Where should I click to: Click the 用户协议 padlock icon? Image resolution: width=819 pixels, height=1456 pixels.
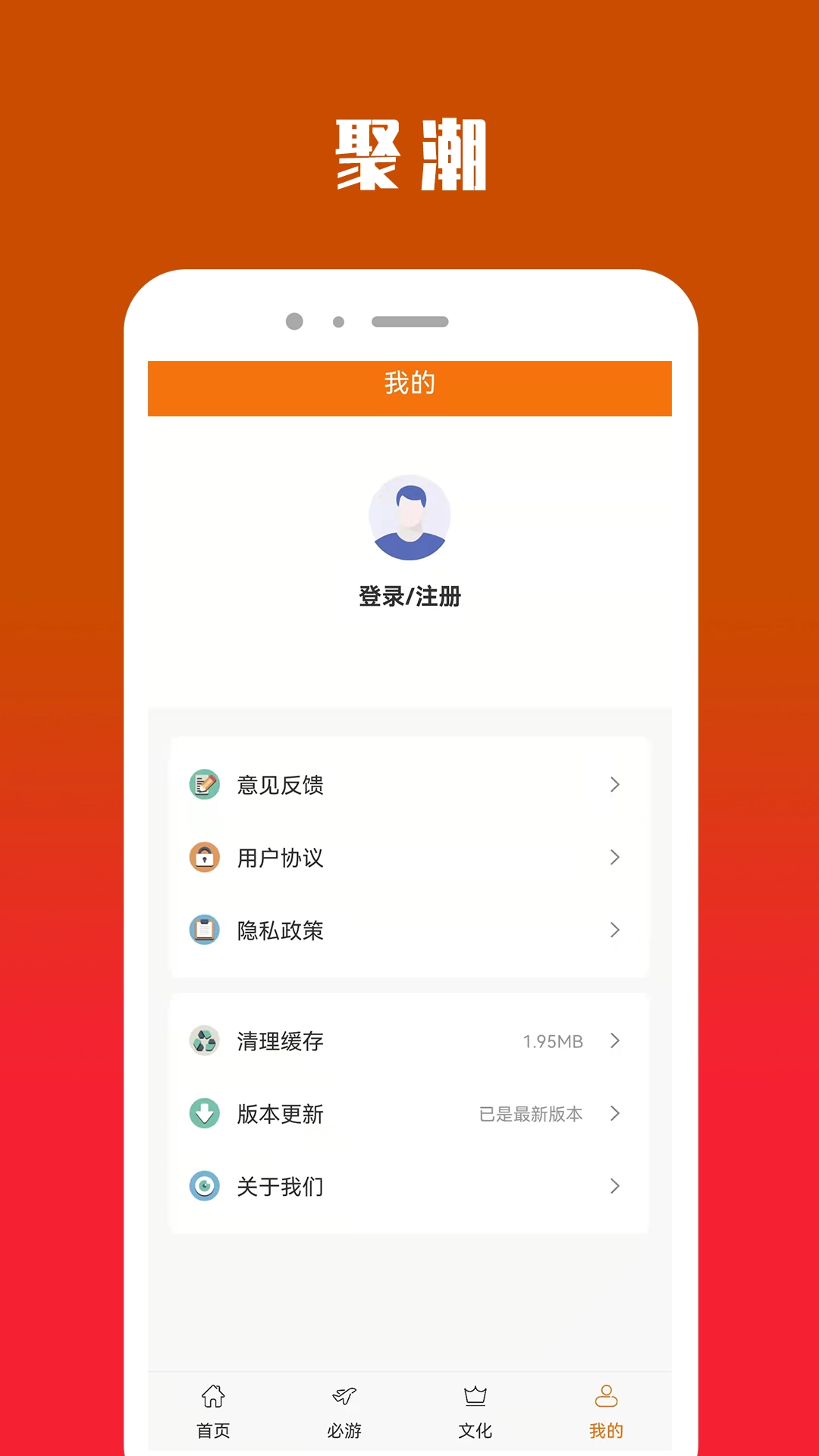tap(204, 858)
